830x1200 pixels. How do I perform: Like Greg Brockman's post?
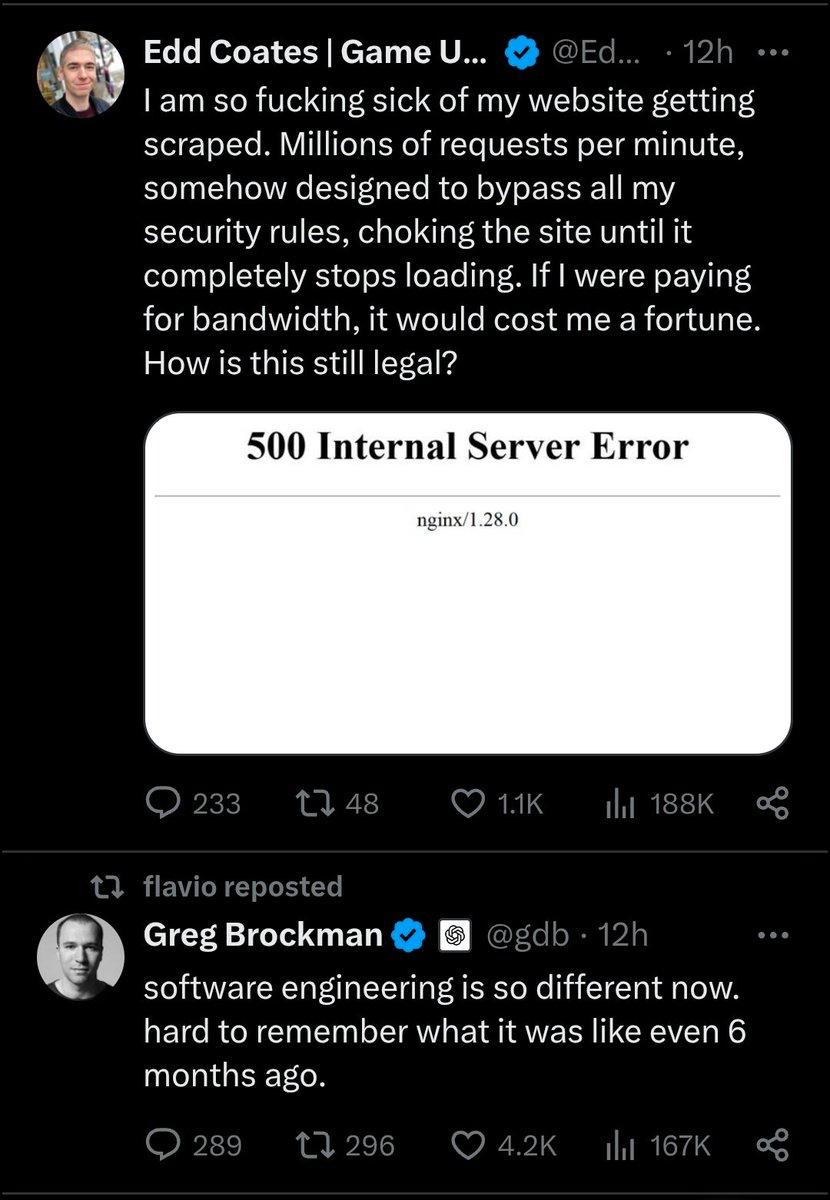505,1145
